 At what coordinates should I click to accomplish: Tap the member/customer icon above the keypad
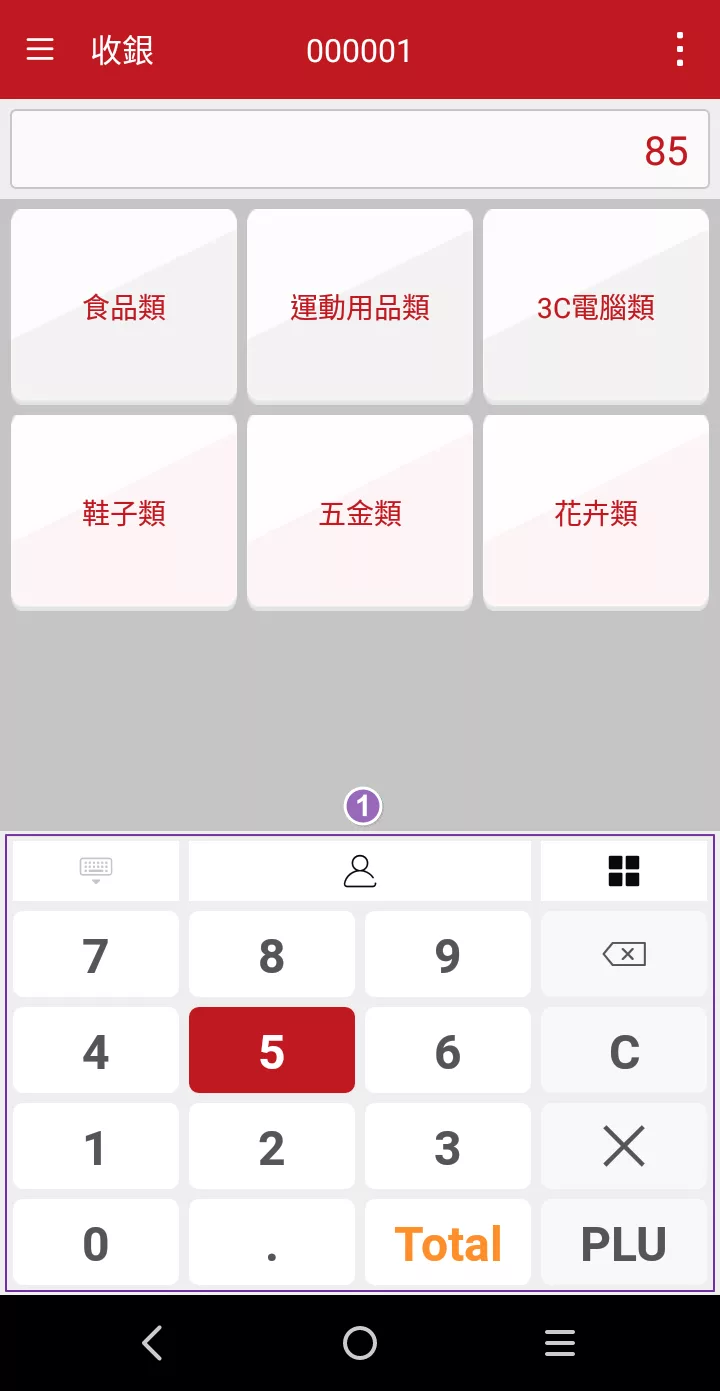[x=360, y=870]
